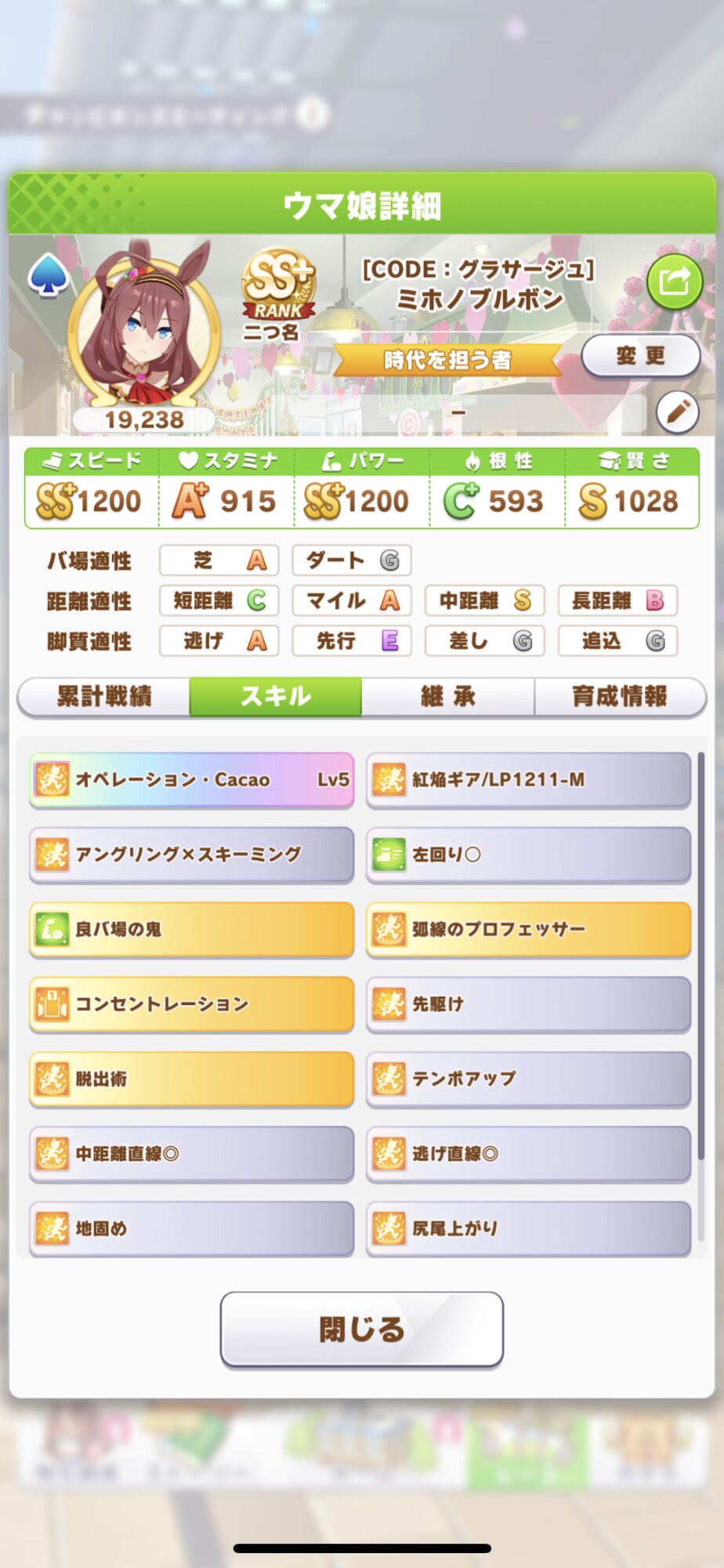This screenshot has width=724, height=1568.
Task: Open the 中距離直線◎ skill
Action: [x=191, y=1154]
